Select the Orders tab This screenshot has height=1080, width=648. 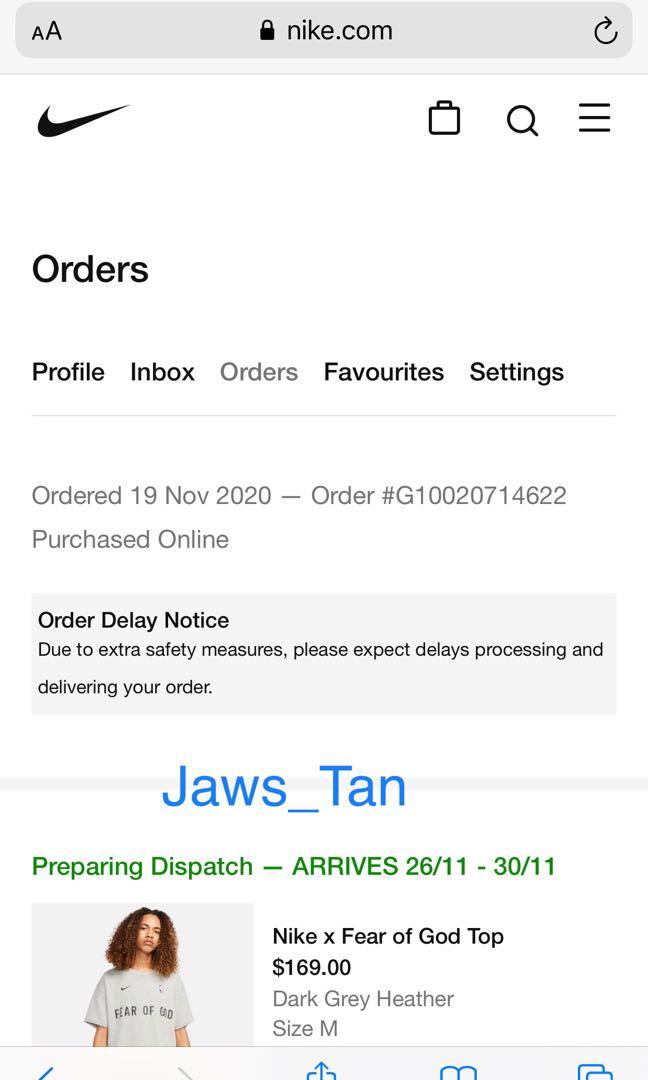tap(259, 372)
